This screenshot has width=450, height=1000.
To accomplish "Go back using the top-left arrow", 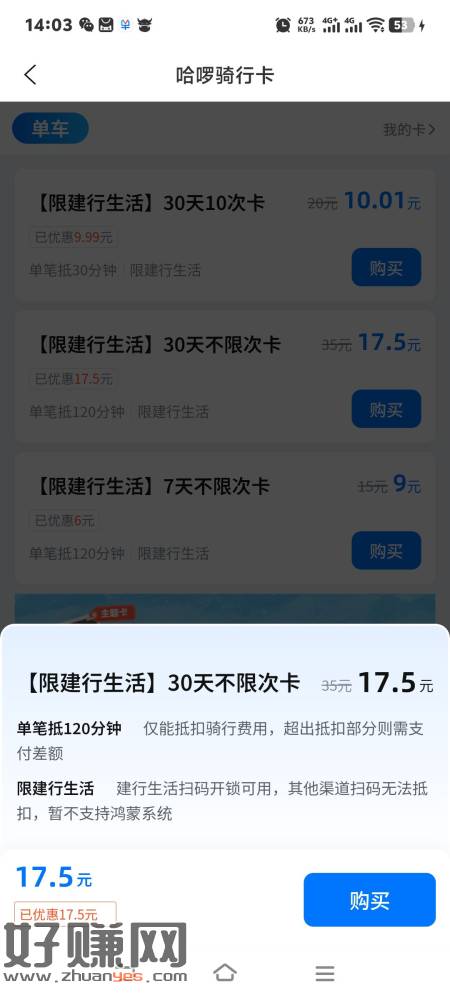I will tap(30, 75).
